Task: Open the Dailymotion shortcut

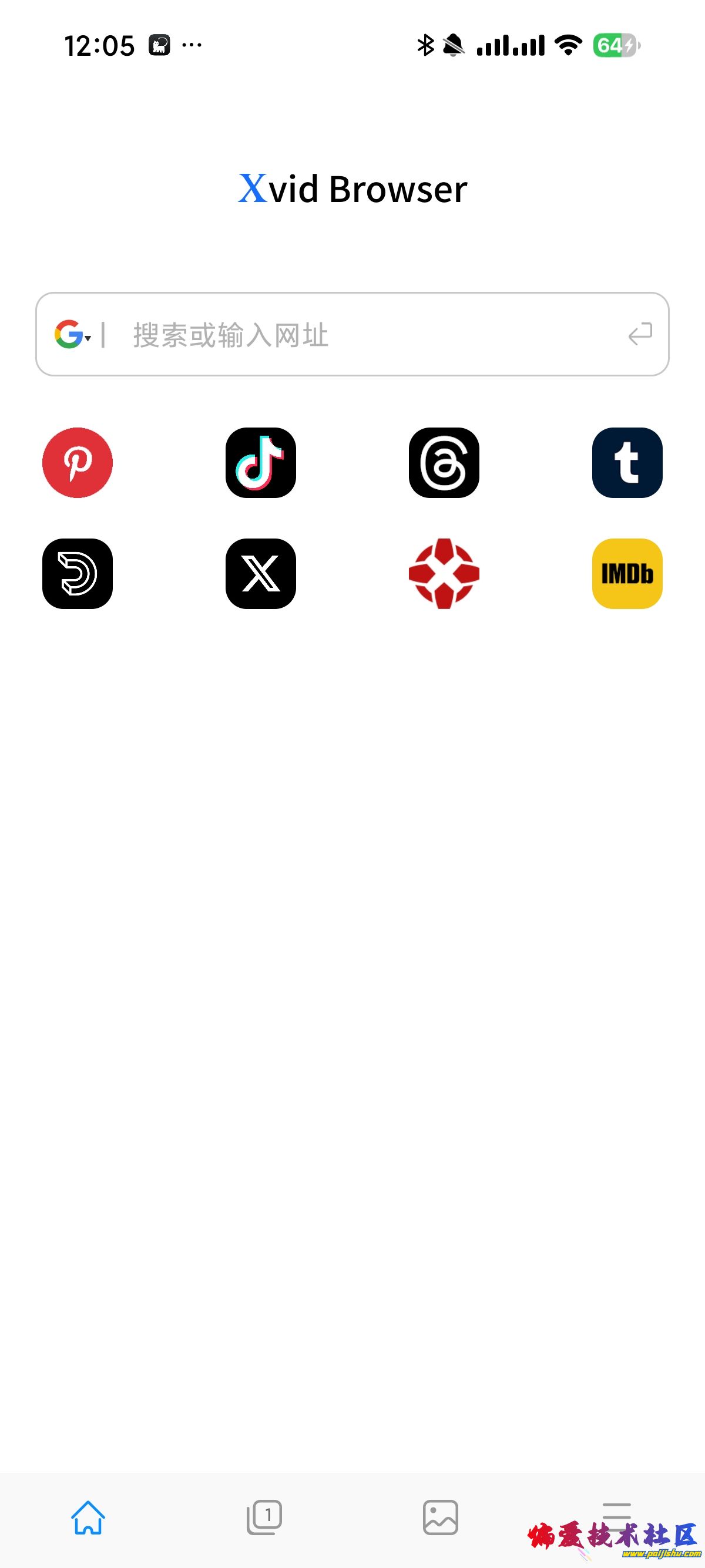Action: (78, 574)
